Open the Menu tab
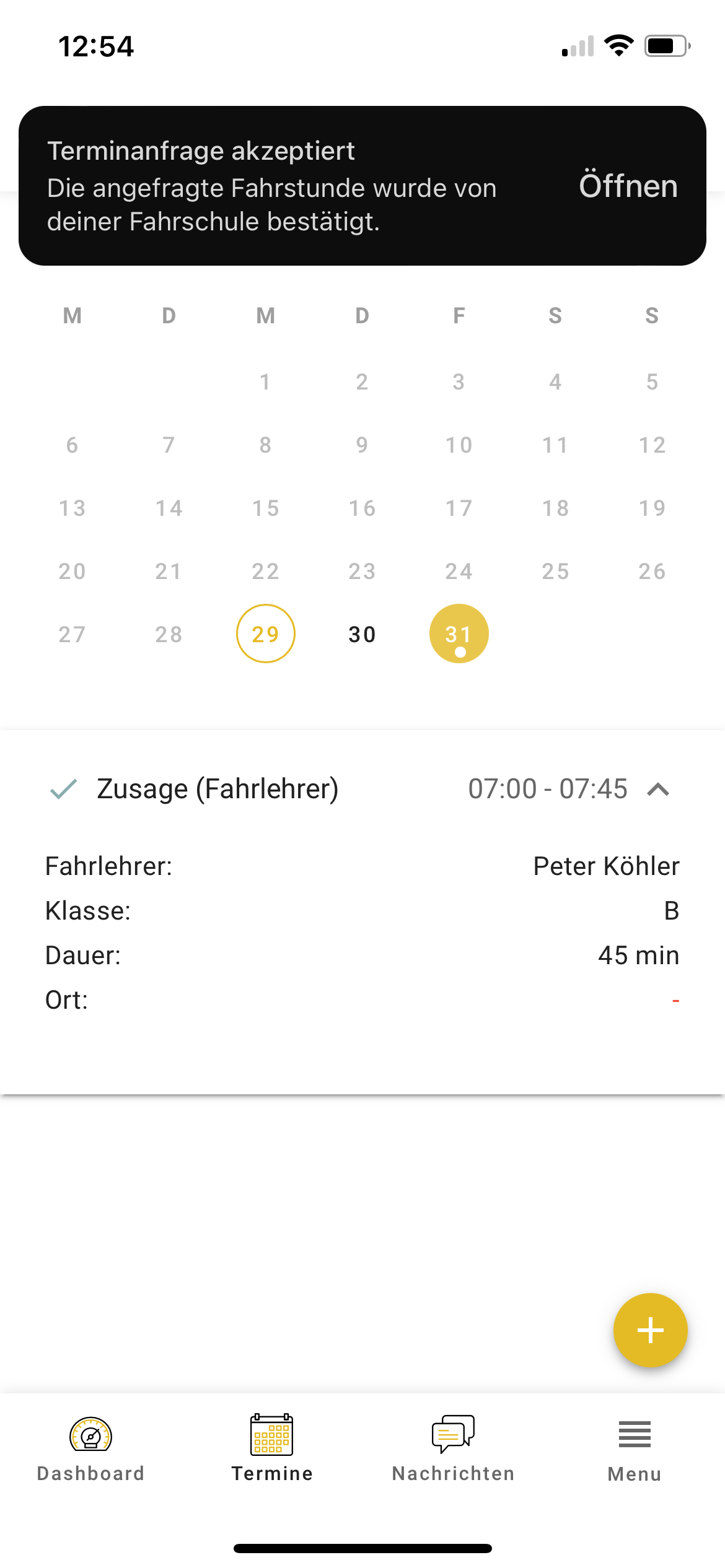725x1568 pixels. 635,1449
